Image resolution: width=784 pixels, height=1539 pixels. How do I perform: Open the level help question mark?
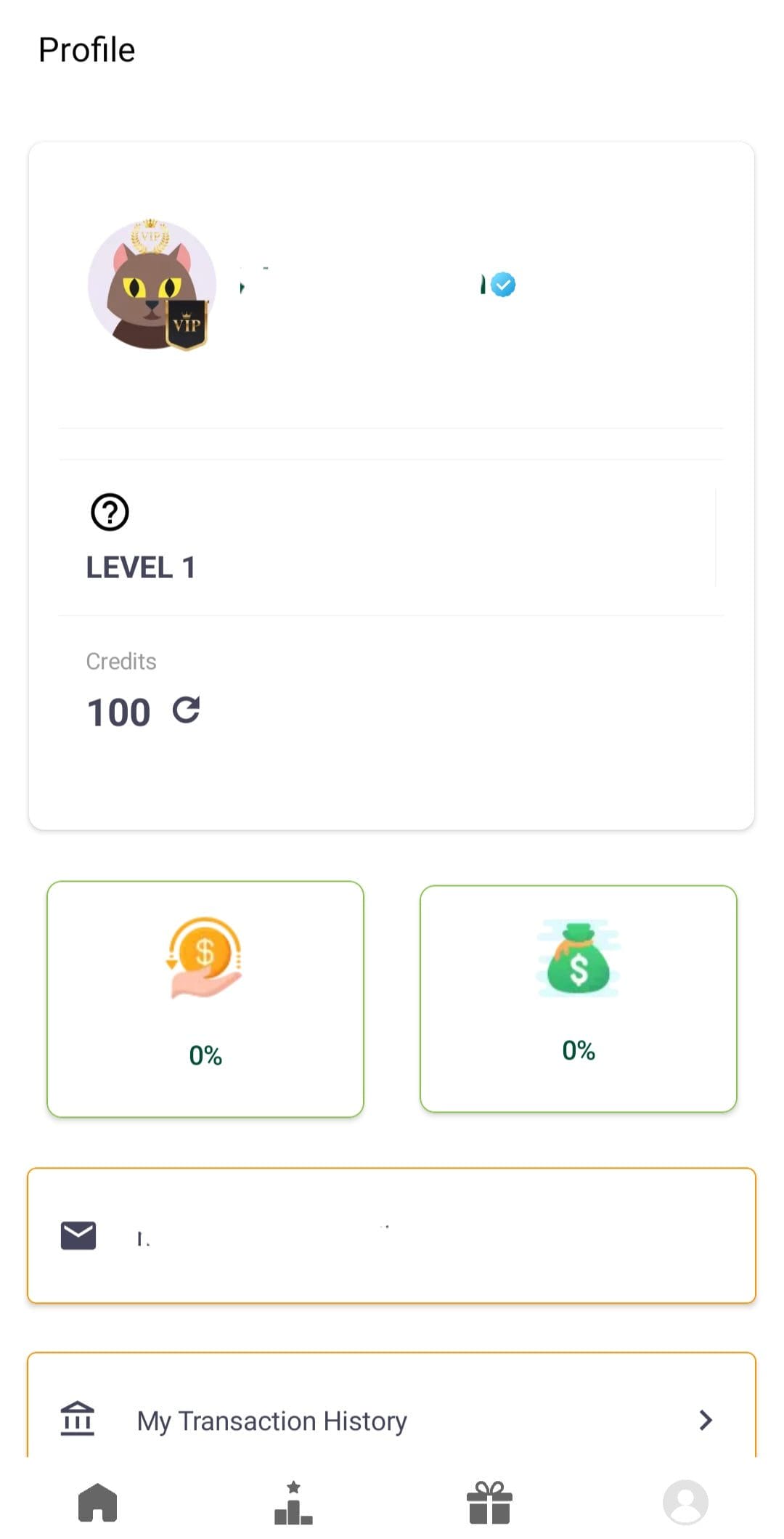pos(110,512)
